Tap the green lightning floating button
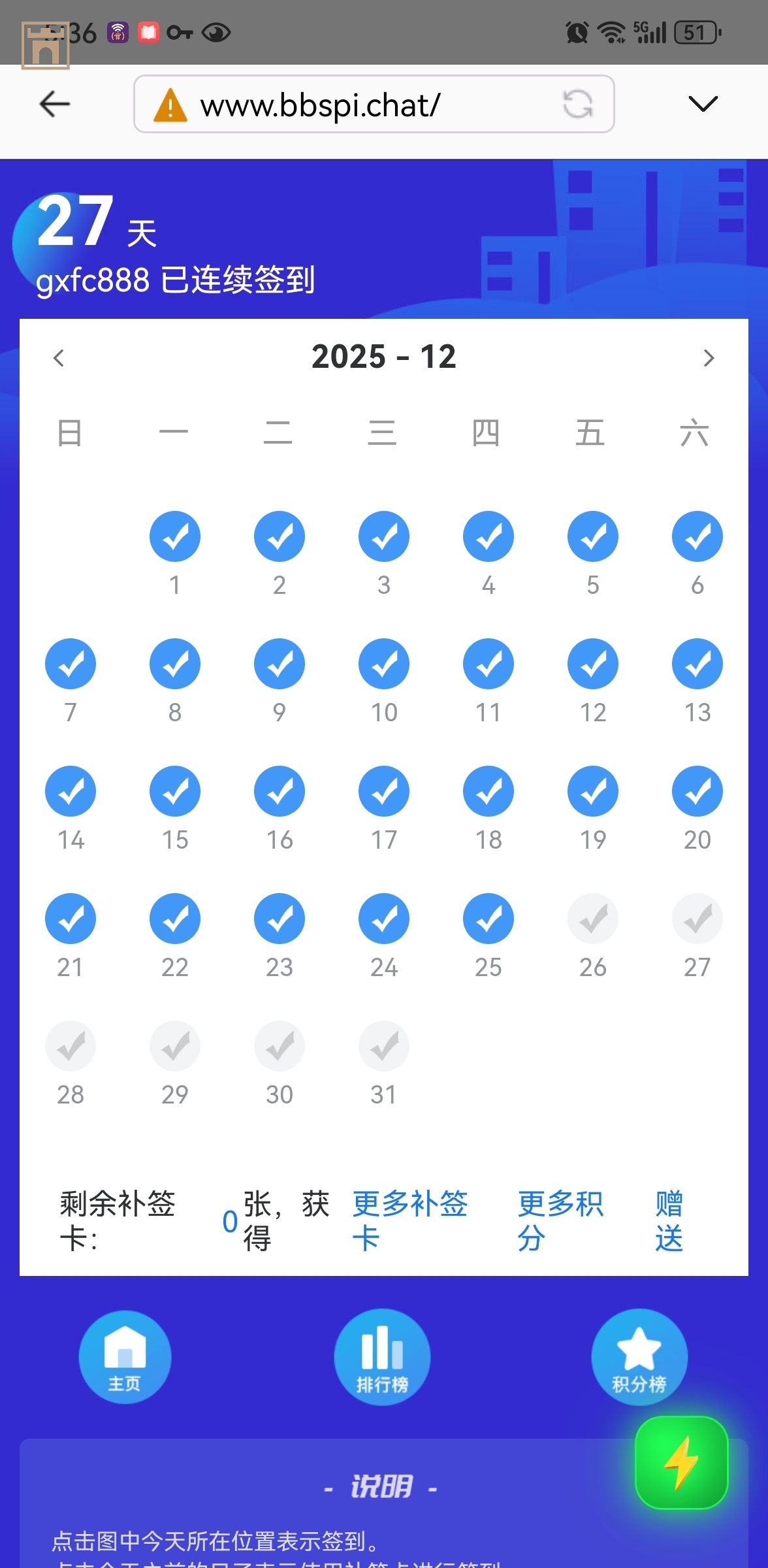The height and width of the screenshot is (1568, 768). (x=681, y=1462)
